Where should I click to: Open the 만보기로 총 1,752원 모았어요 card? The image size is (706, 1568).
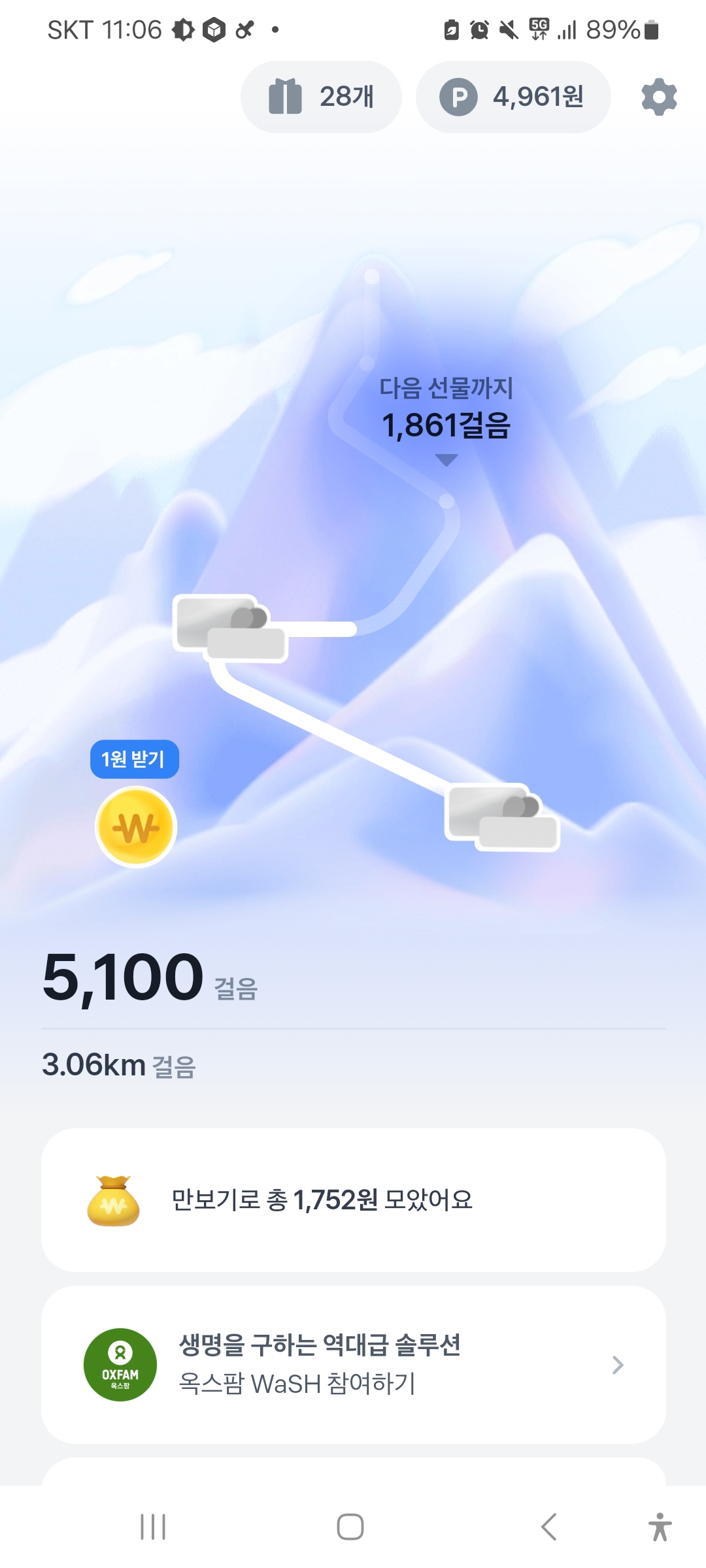353,1200
